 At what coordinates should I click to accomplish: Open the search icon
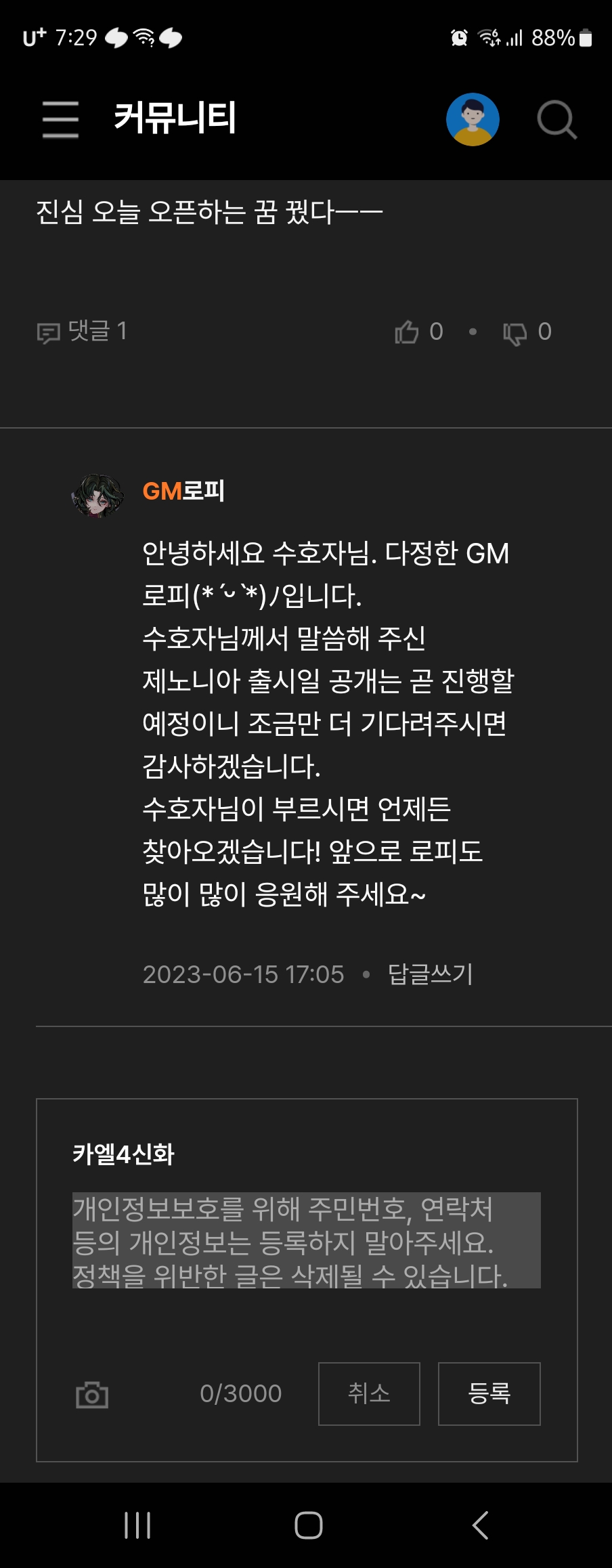click(x=556, y=120)
